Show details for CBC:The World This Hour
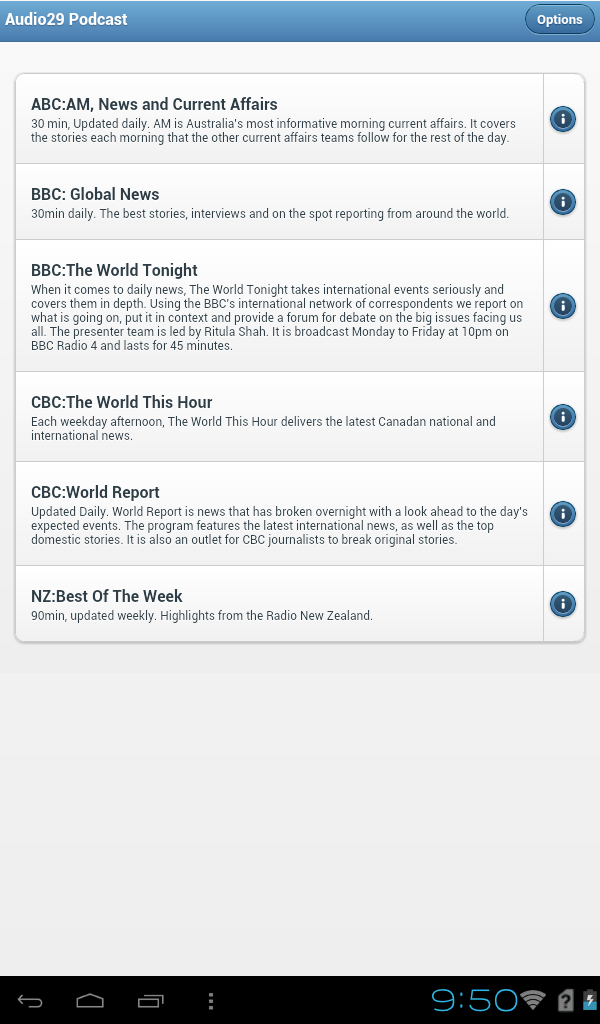The width and height of the screenshot is (600, 1024). [x=563, y=417]
